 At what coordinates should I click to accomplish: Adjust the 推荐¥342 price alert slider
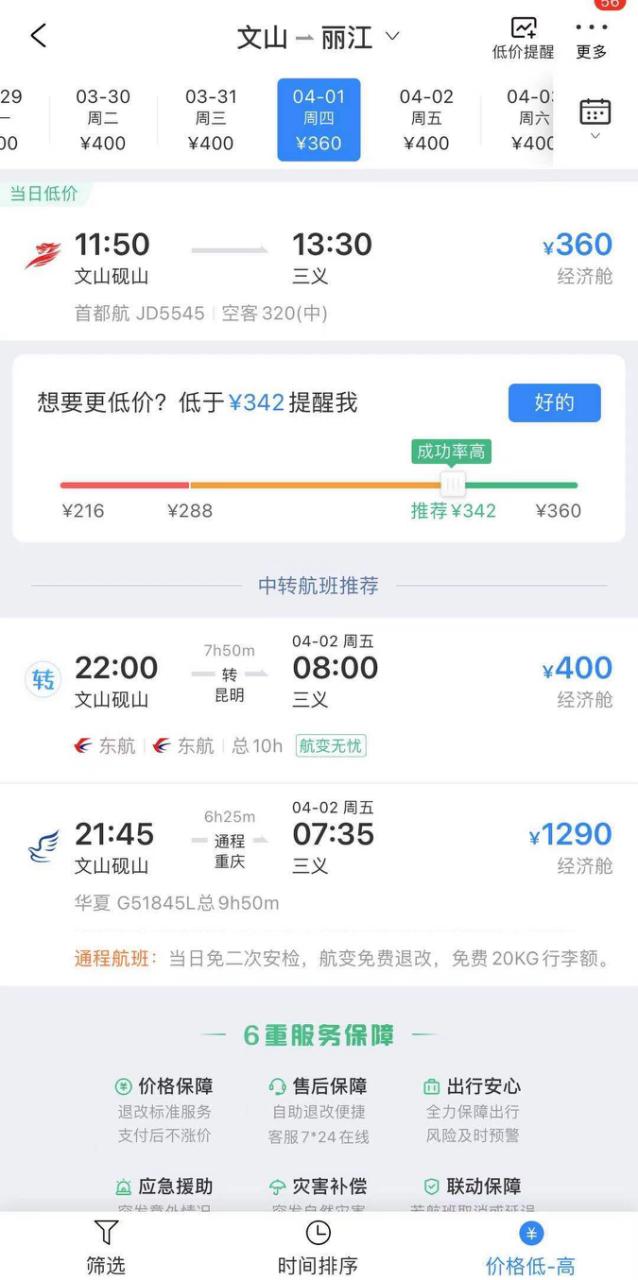(453, 485)
